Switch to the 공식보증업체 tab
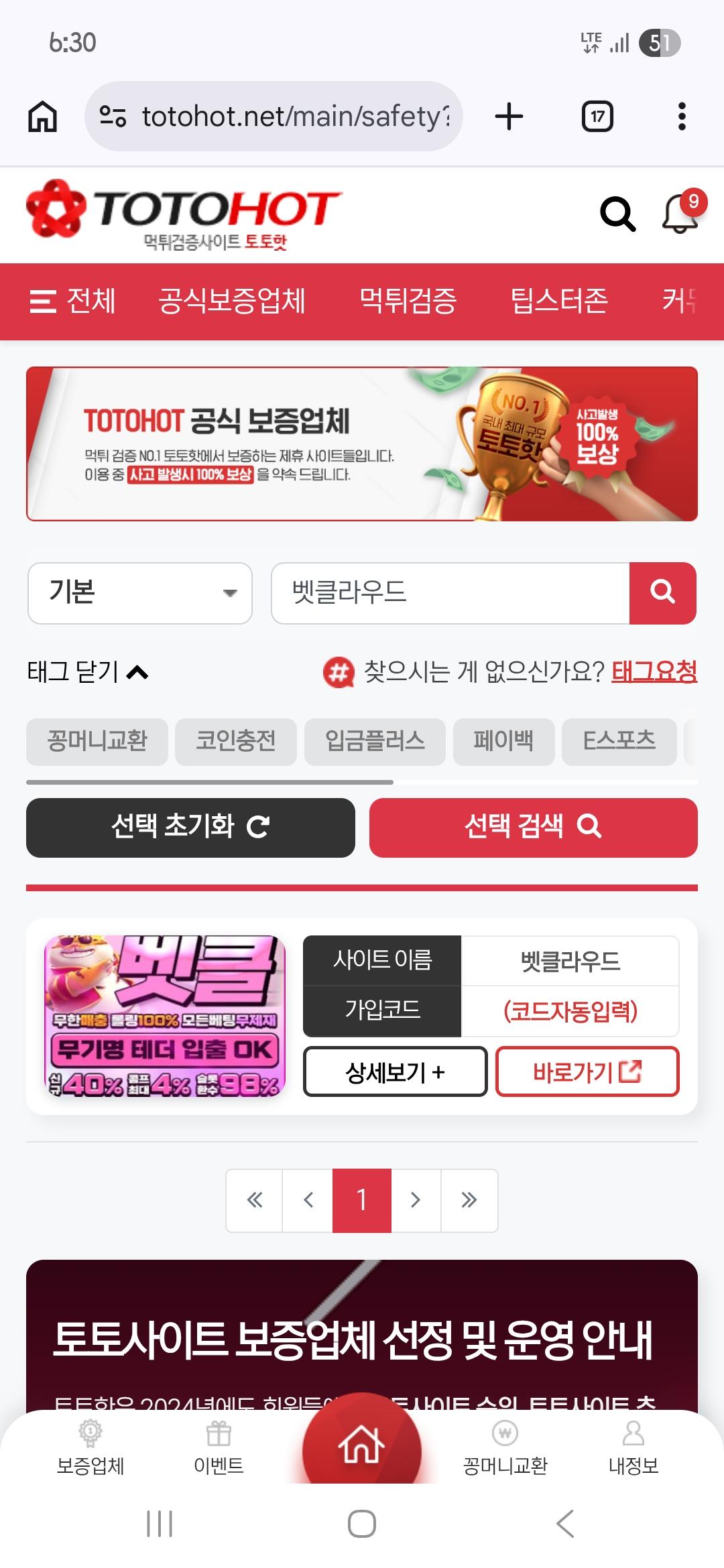724x1568 pixels. coord(232,301)
